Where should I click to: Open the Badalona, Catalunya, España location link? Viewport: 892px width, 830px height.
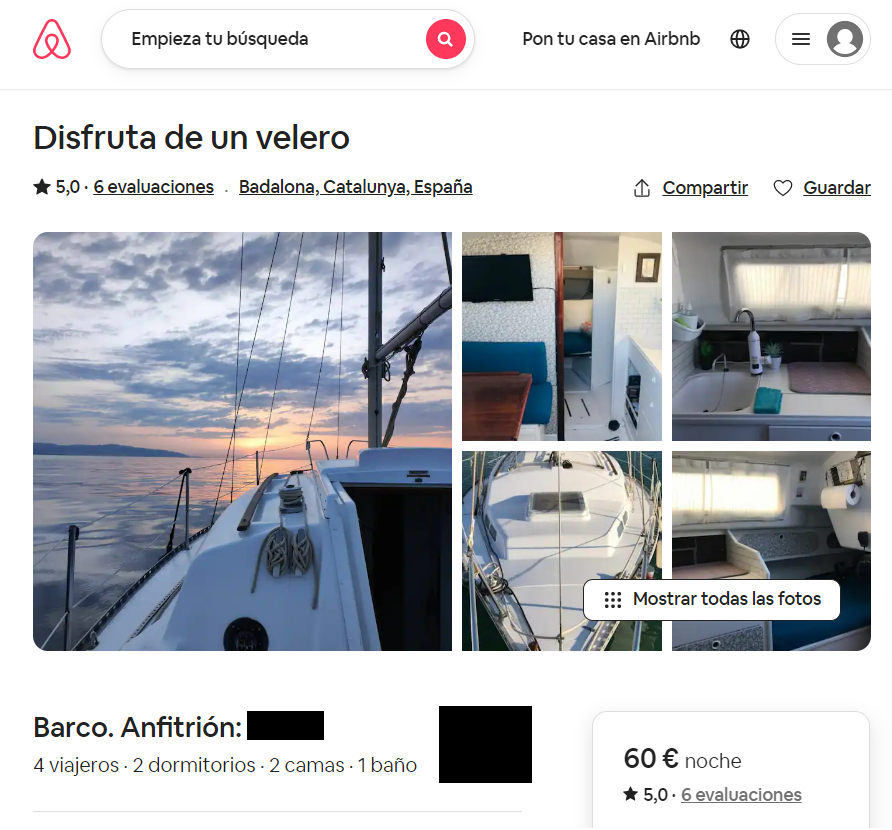355,187
